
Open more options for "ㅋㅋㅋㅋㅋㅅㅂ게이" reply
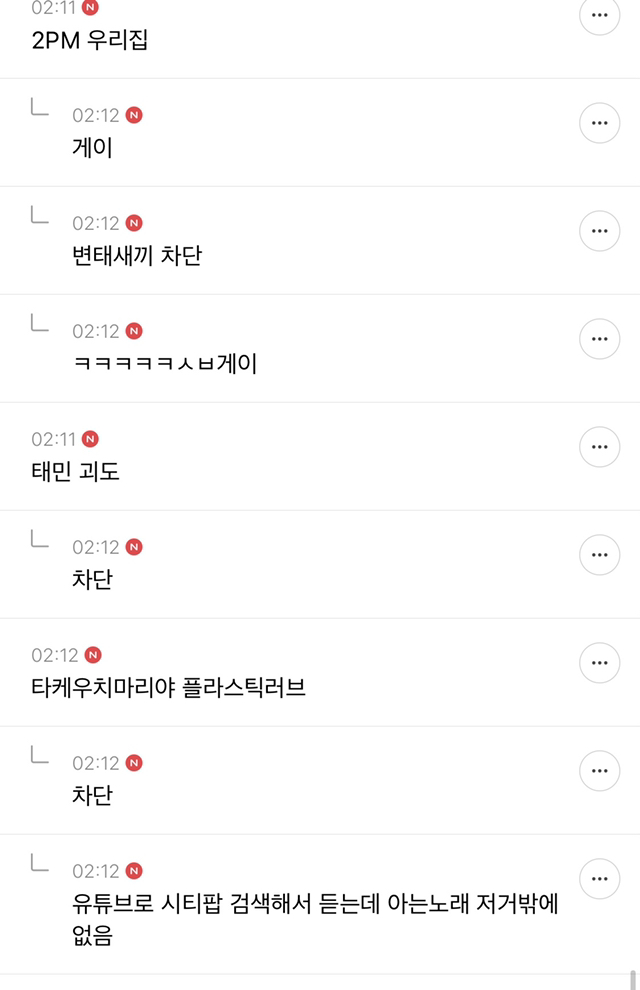tap(600, 339)
